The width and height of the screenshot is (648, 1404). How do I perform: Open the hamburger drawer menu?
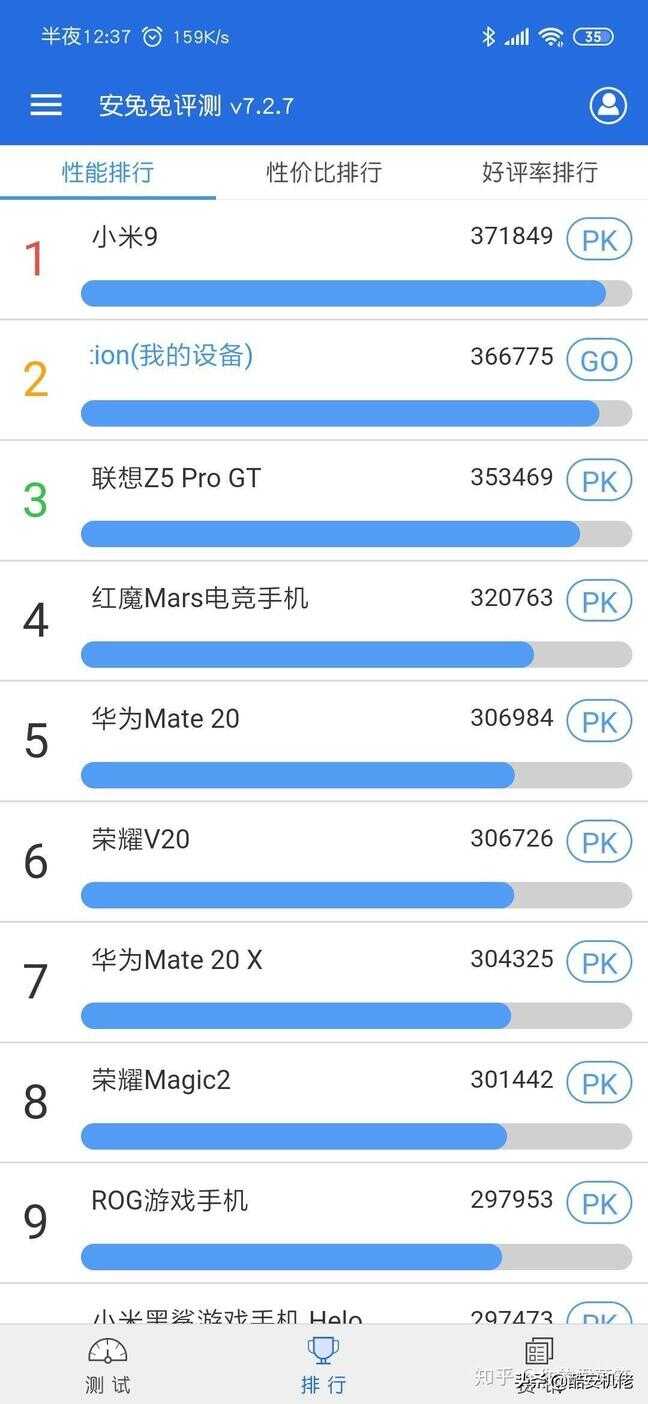tap(46, 105)
